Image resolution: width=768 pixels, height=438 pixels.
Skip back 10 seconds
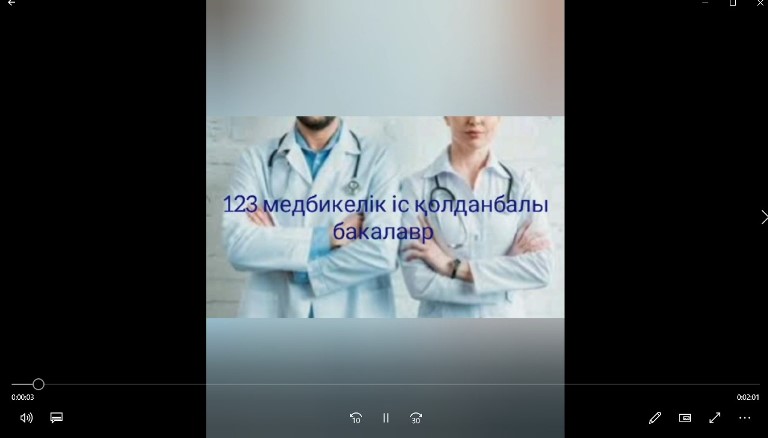click(x=355, y=418)
